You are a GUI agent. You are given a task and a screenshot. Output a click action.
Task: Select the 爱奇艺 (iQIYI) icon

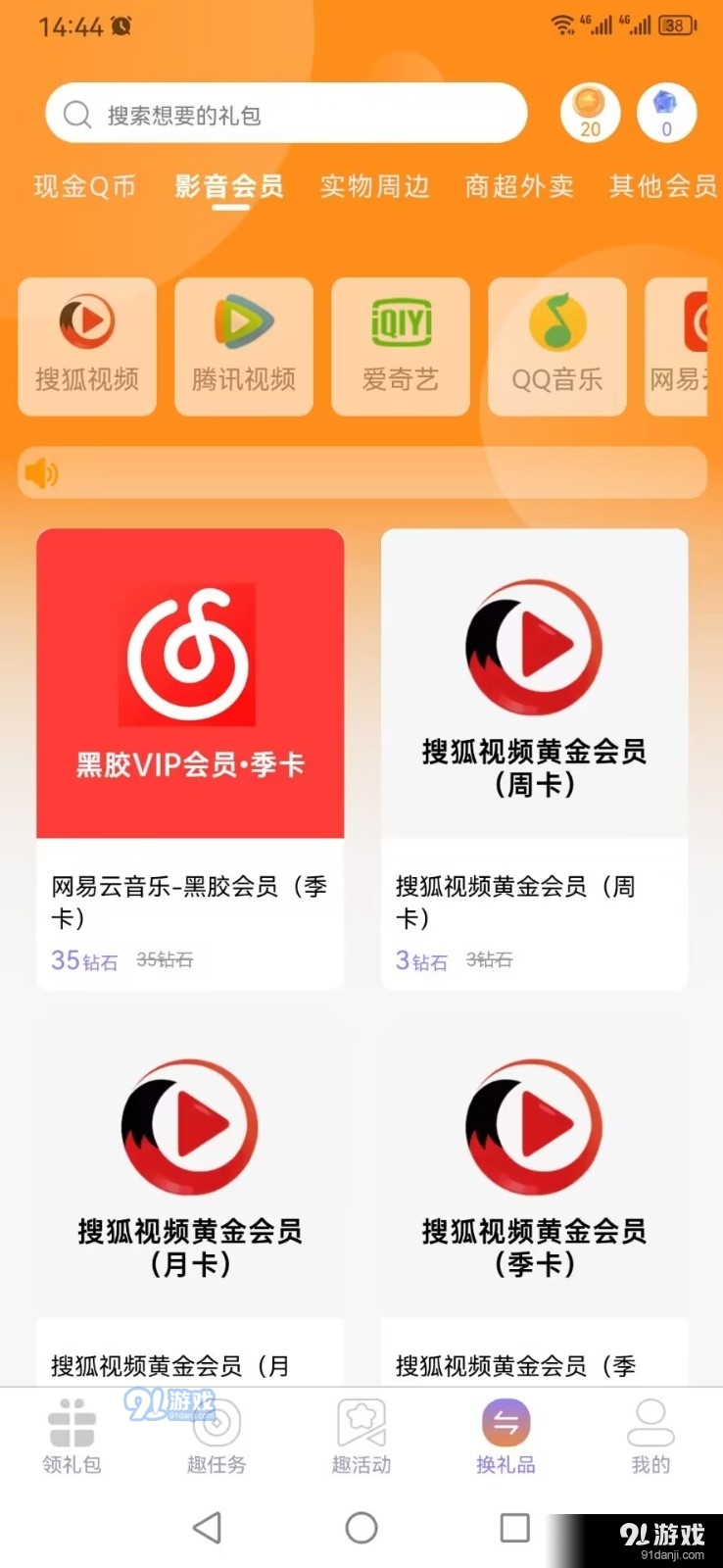point(400,345)
